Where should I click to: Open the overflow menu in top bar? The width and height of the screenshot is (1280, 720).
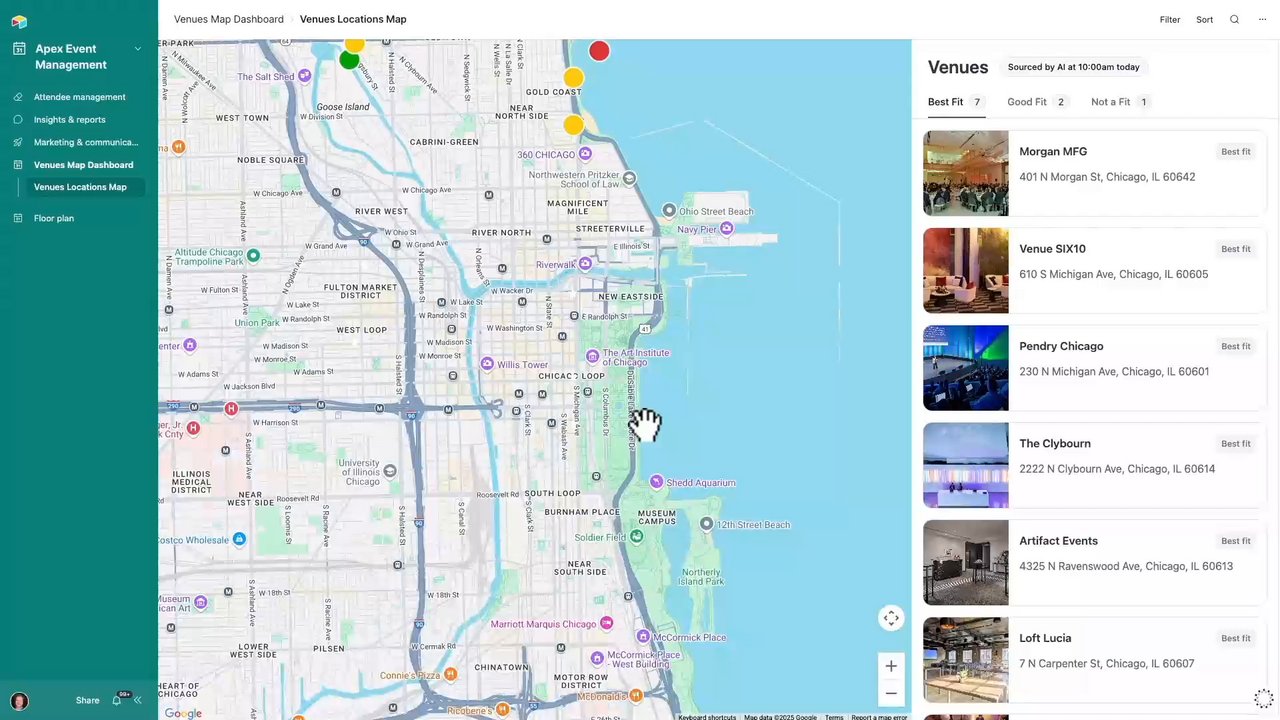pos(1262,19)
